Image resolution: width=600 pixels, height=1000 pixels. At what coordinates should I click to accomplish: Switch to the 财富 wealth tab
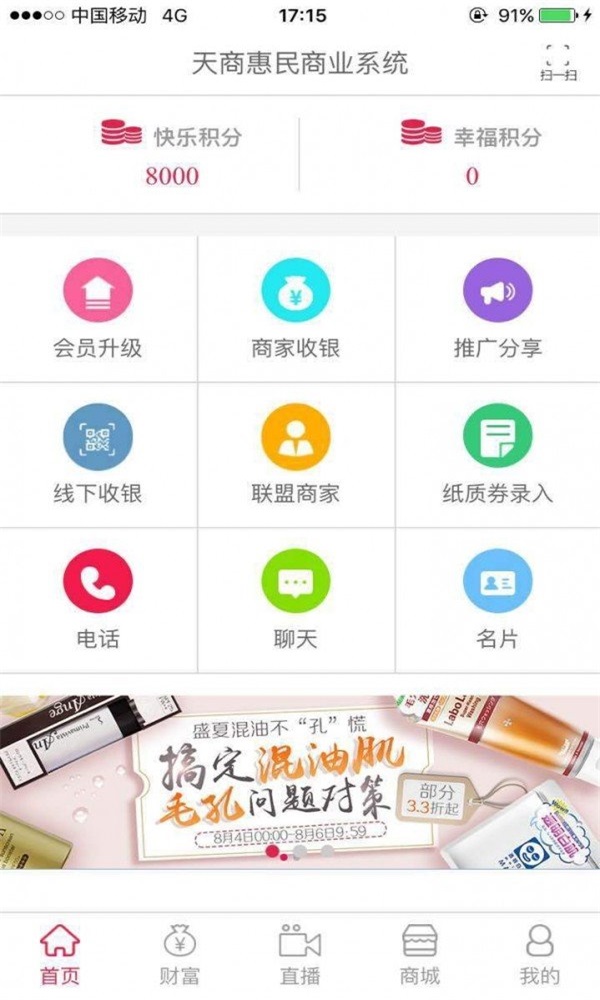(x=180, y=955)
